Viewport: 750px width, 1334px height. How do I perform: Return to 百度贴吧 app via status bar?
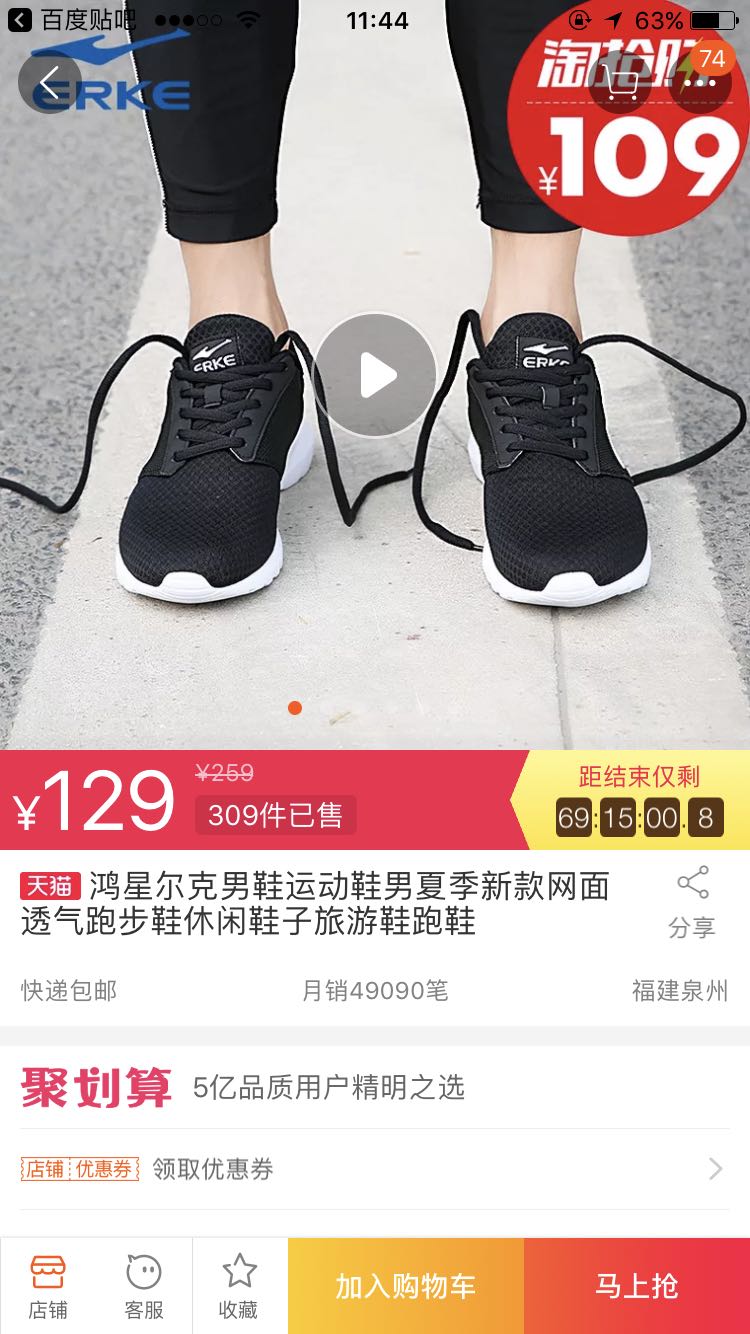(x=72, y=20)
